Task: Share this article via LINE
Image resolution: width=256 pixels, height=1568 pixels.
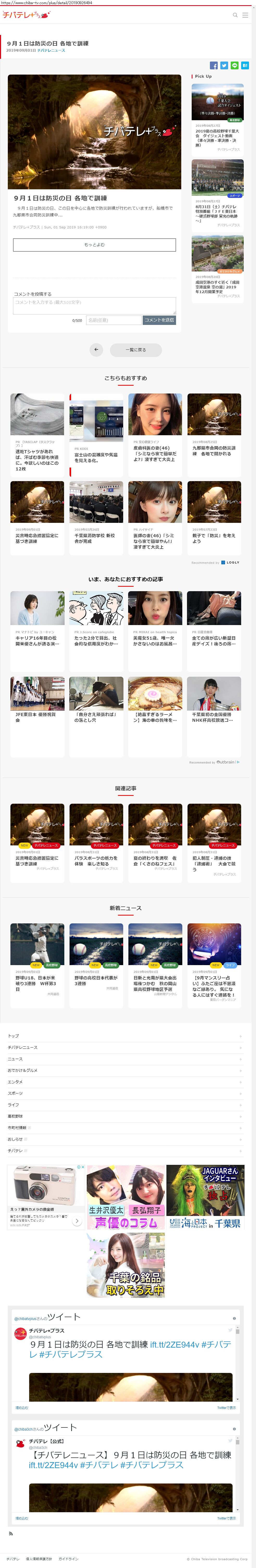Action: (234, 65)
